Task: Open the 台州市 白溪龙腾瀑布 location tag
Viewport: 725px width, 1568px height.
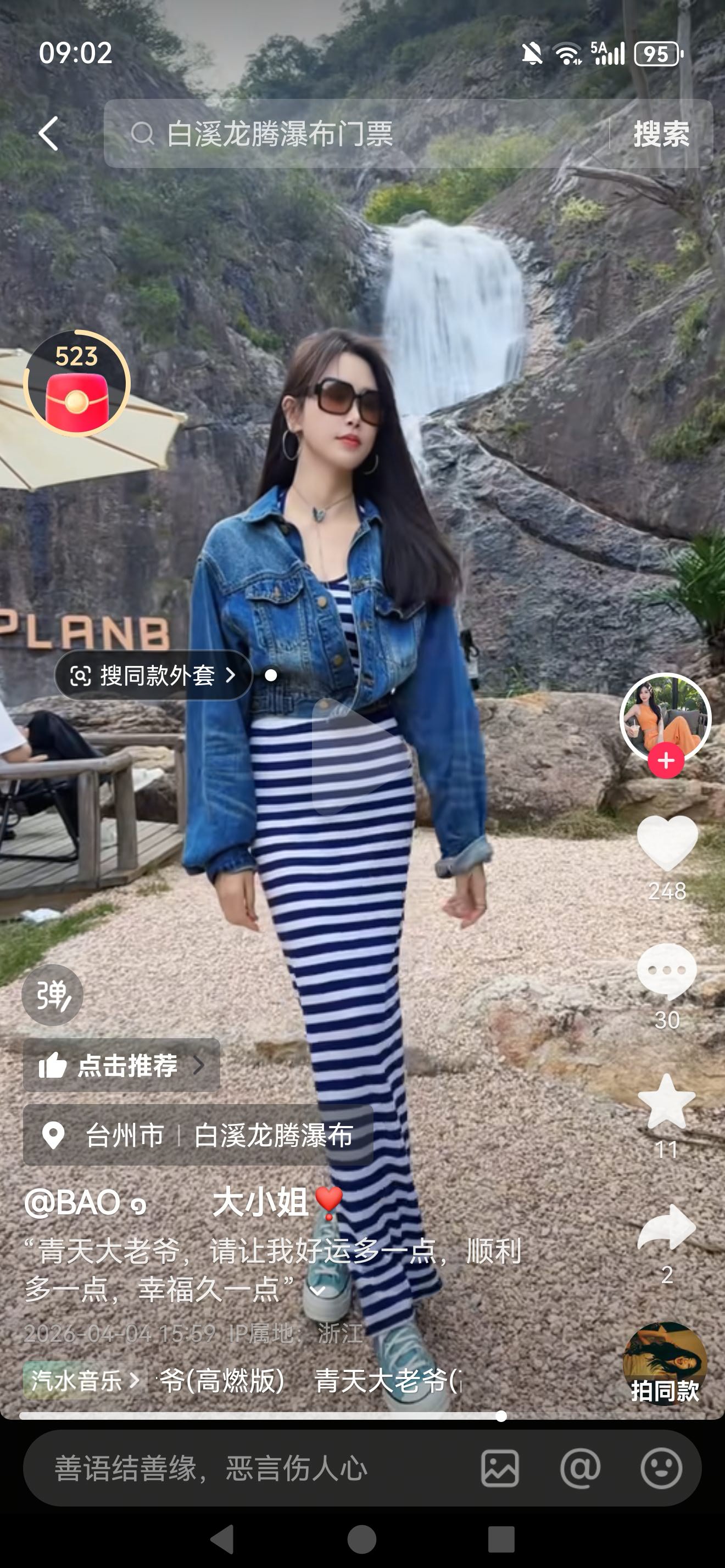Action: pyautogui.click(x=198, y=1135)
